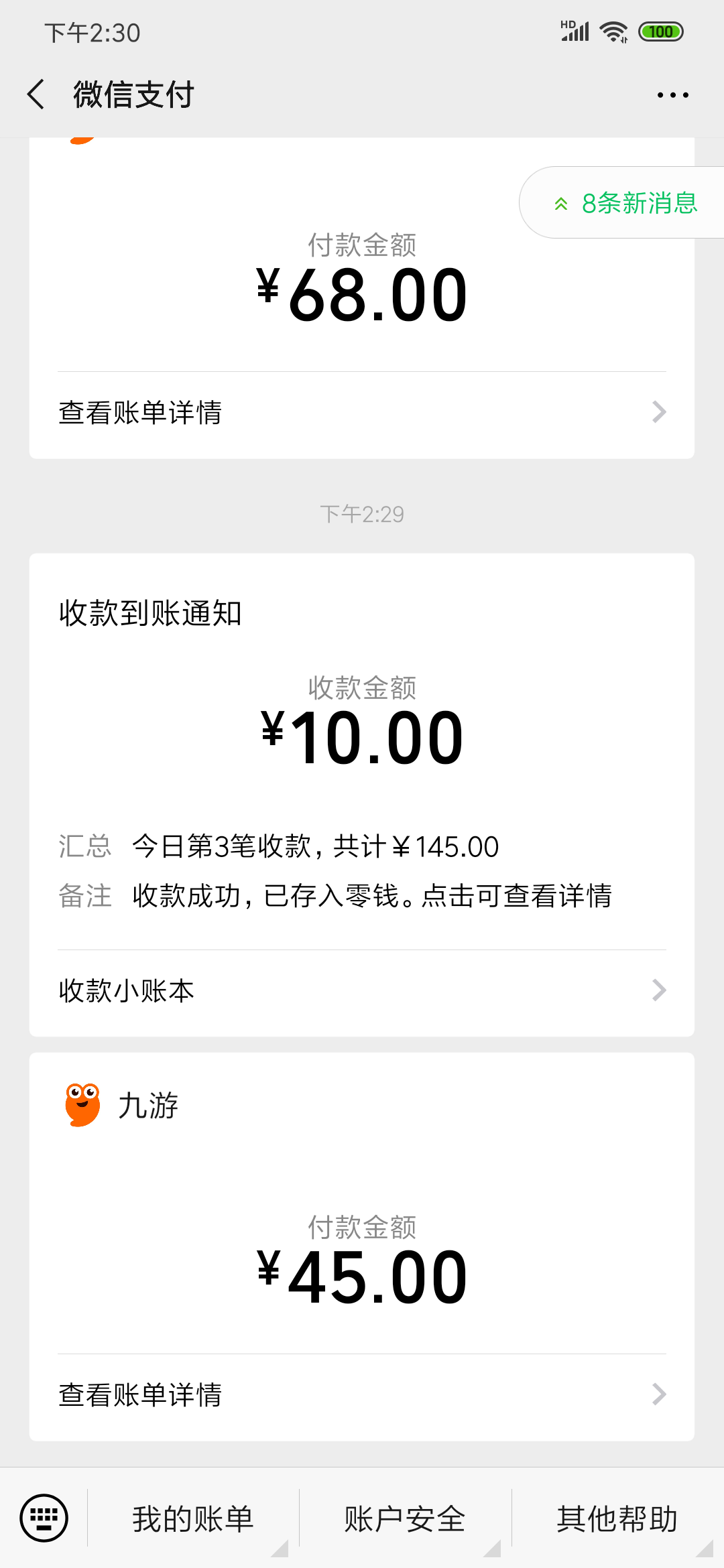
Task: Open the 账户安全 menu
Action: click(405, 1519)
